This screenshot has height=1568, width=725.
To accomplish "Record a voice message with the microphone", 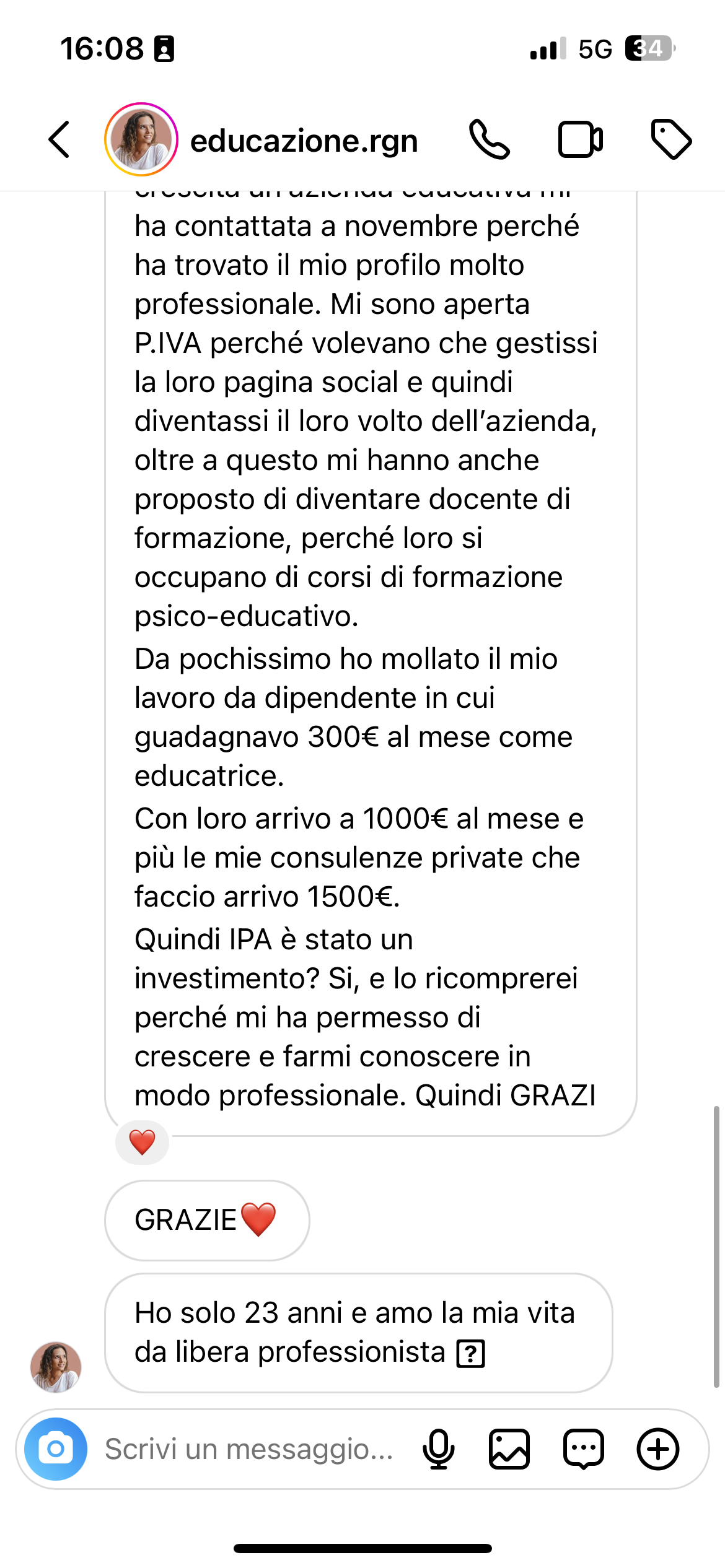I will (x=439, y=1449).
